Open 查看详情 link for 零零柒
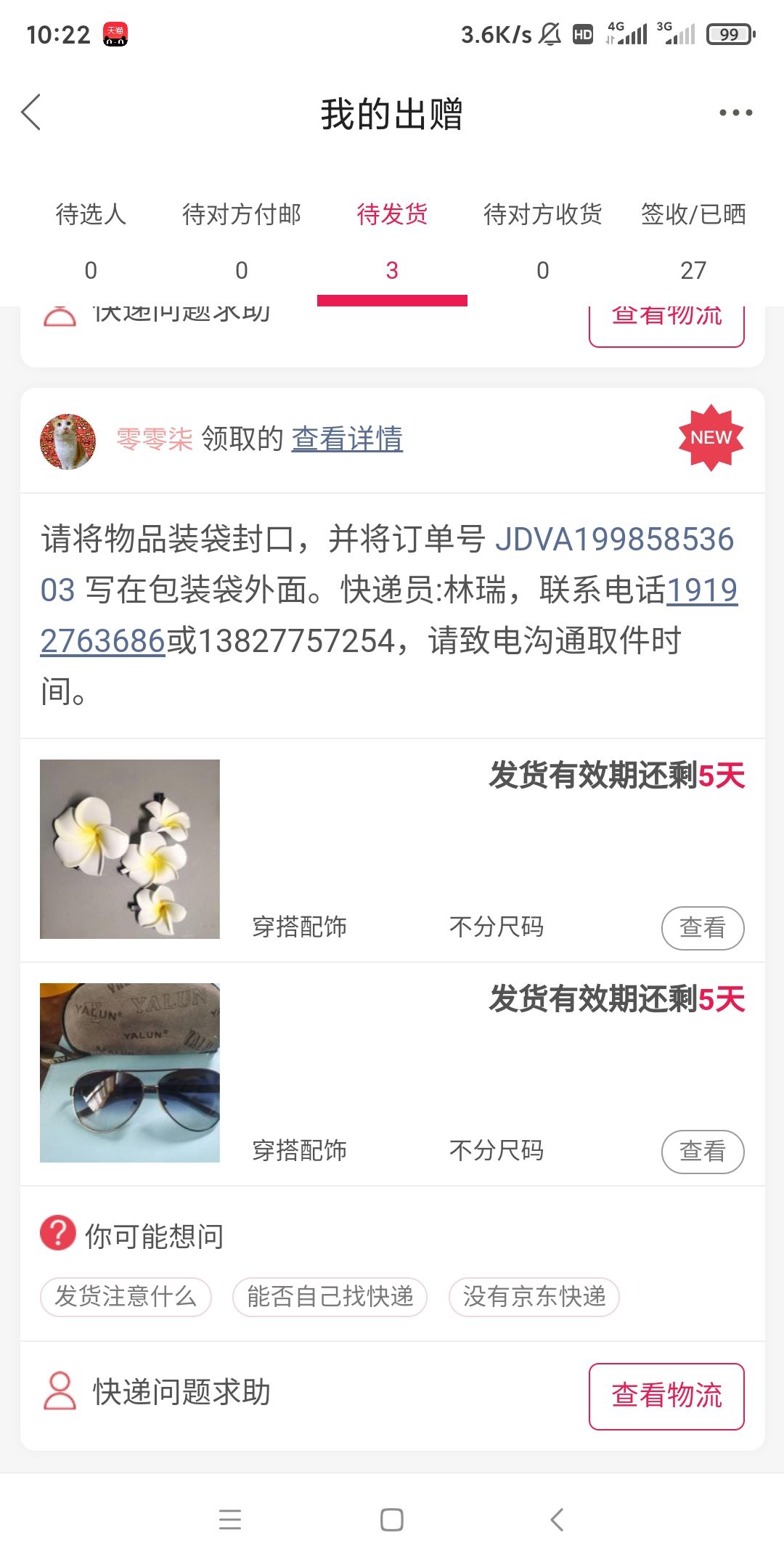This screenshot has width=784, height=1567. (x=347, y=439)
